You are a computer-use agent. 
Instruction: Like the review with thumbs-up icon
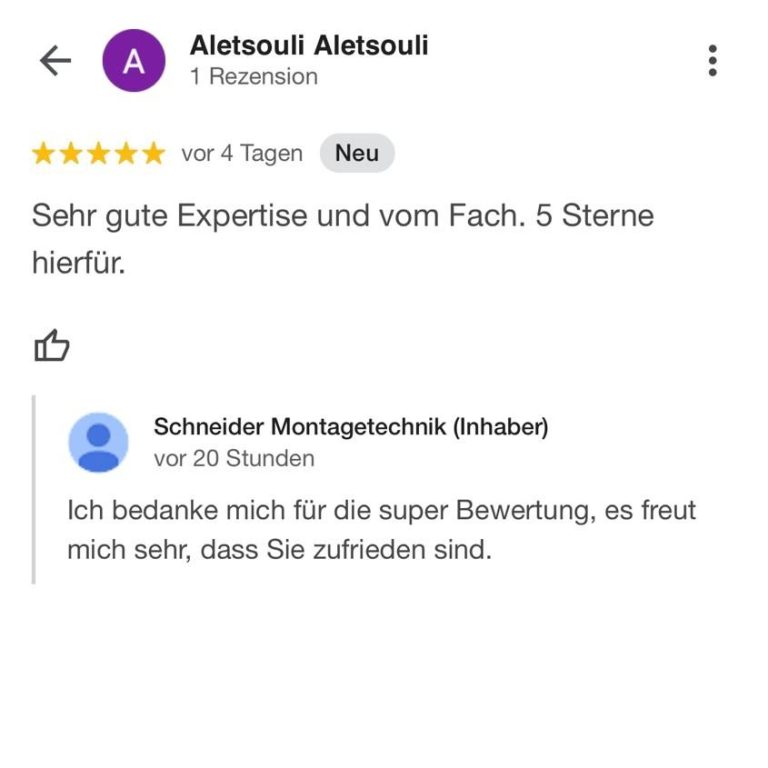click(52, 347)
